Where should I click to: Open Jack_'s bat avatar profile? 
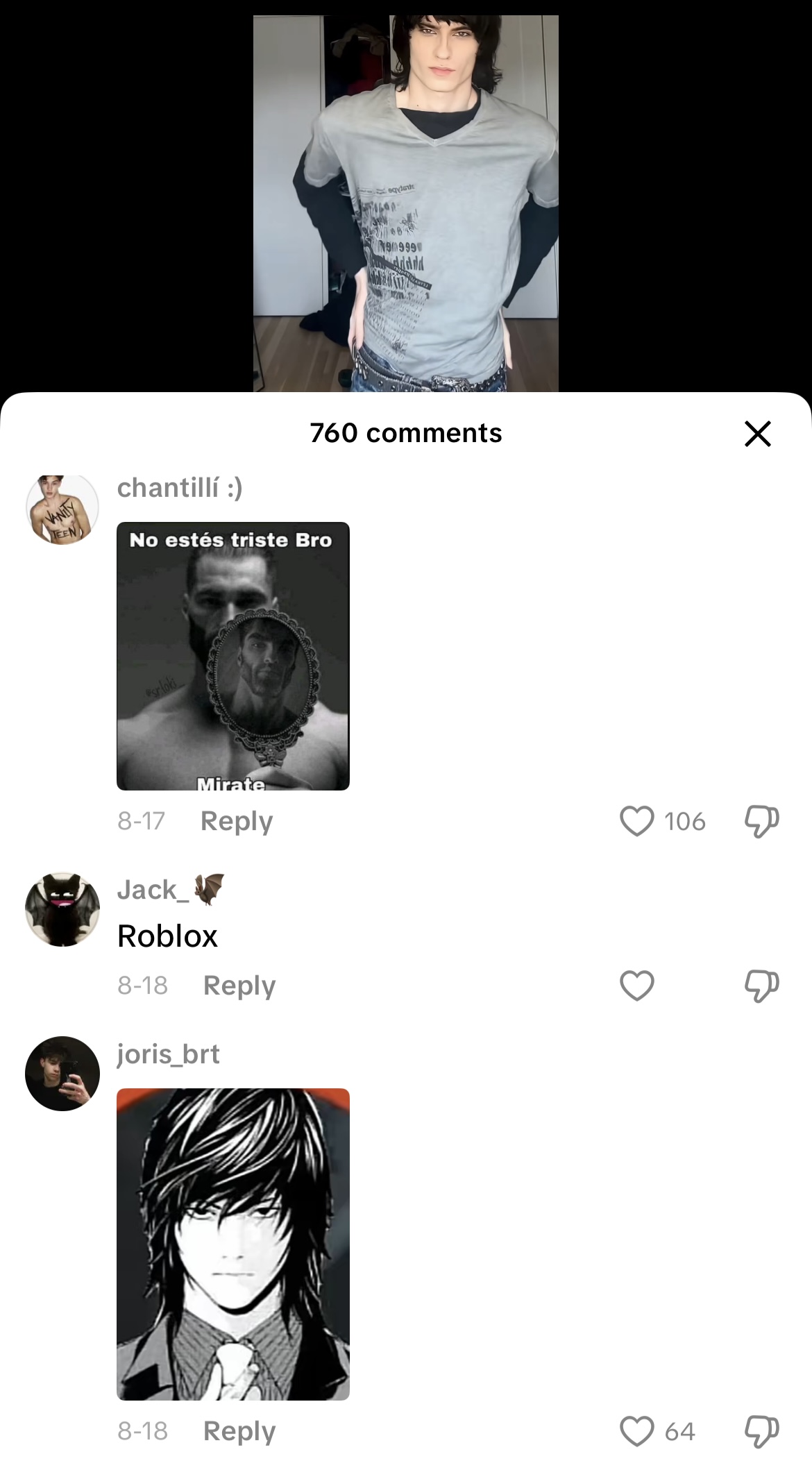pyautogui.click(x=62, y=909)
